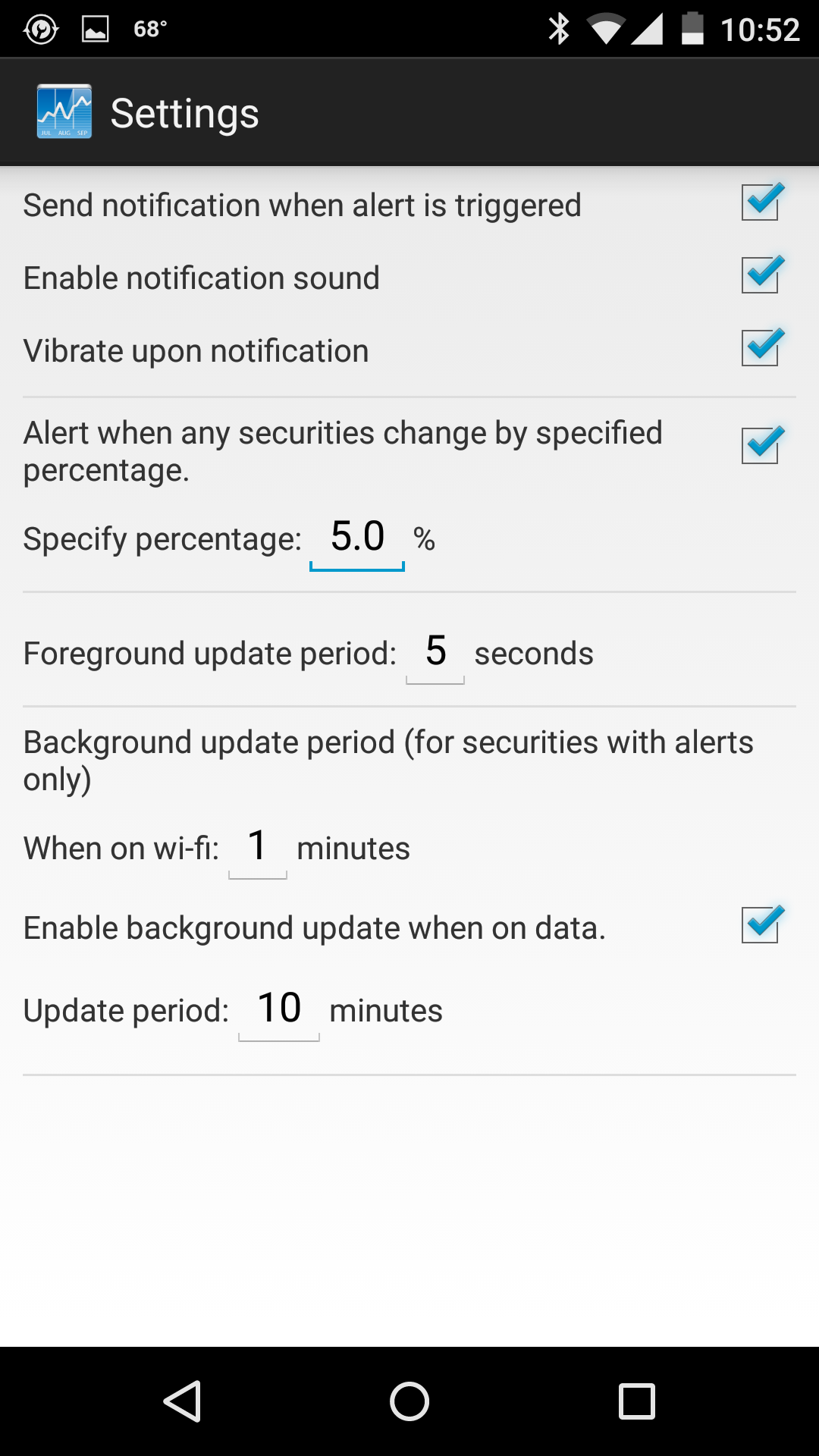Disable background update when on data
The height and width of the screenshot is (1456, 819).
(761, 926)
